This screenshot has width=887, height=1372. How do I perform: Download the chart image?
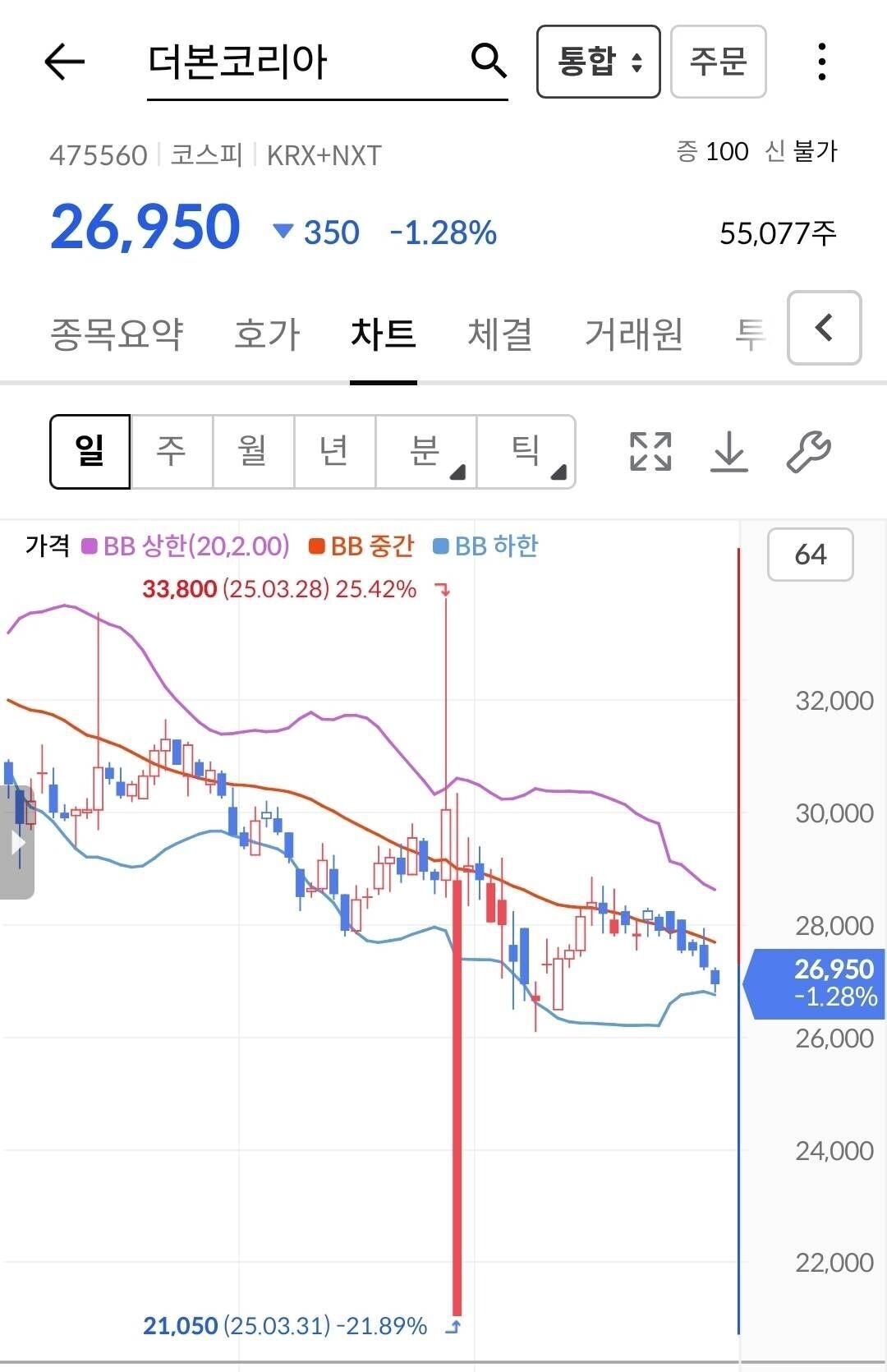pyautogui.click(x=729, y=451)
